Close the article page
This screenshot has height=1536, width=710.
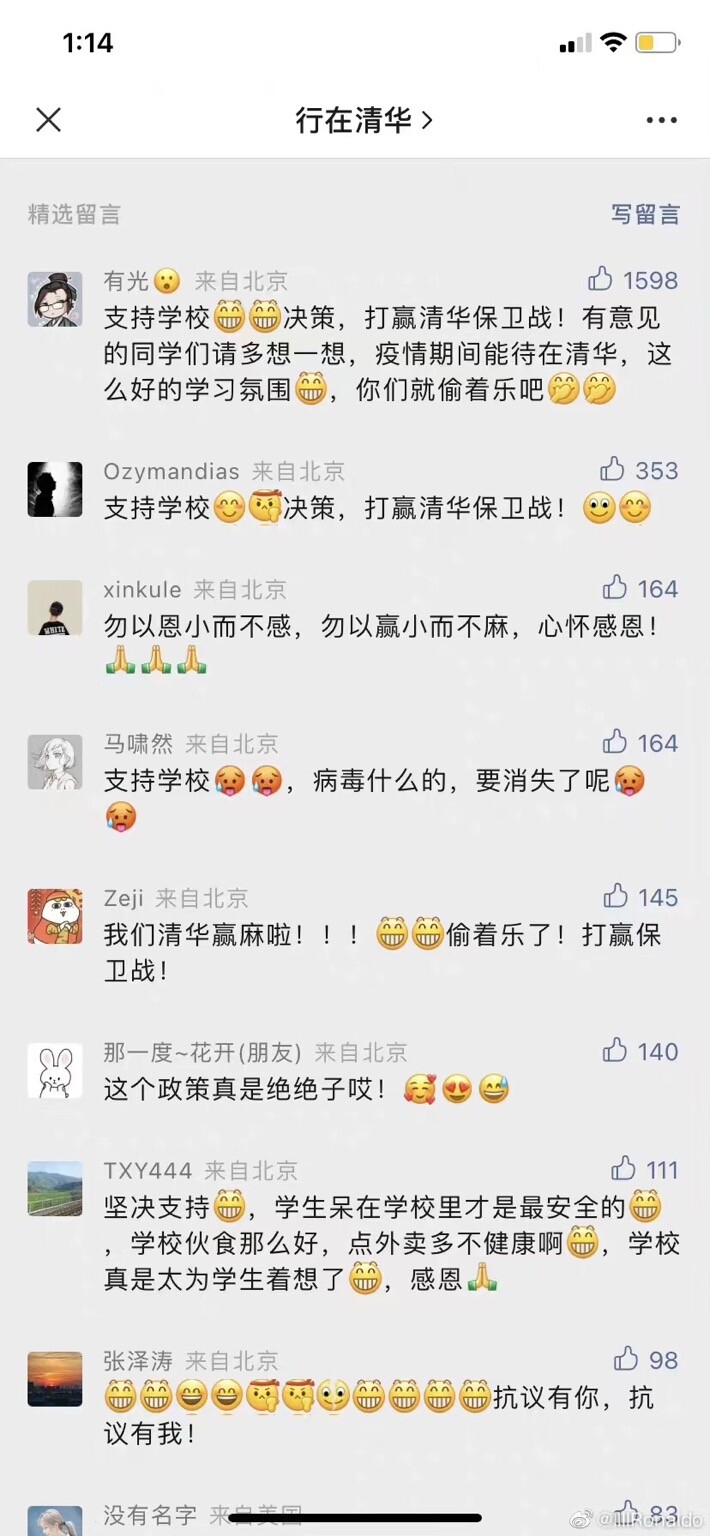pos(48,120)
